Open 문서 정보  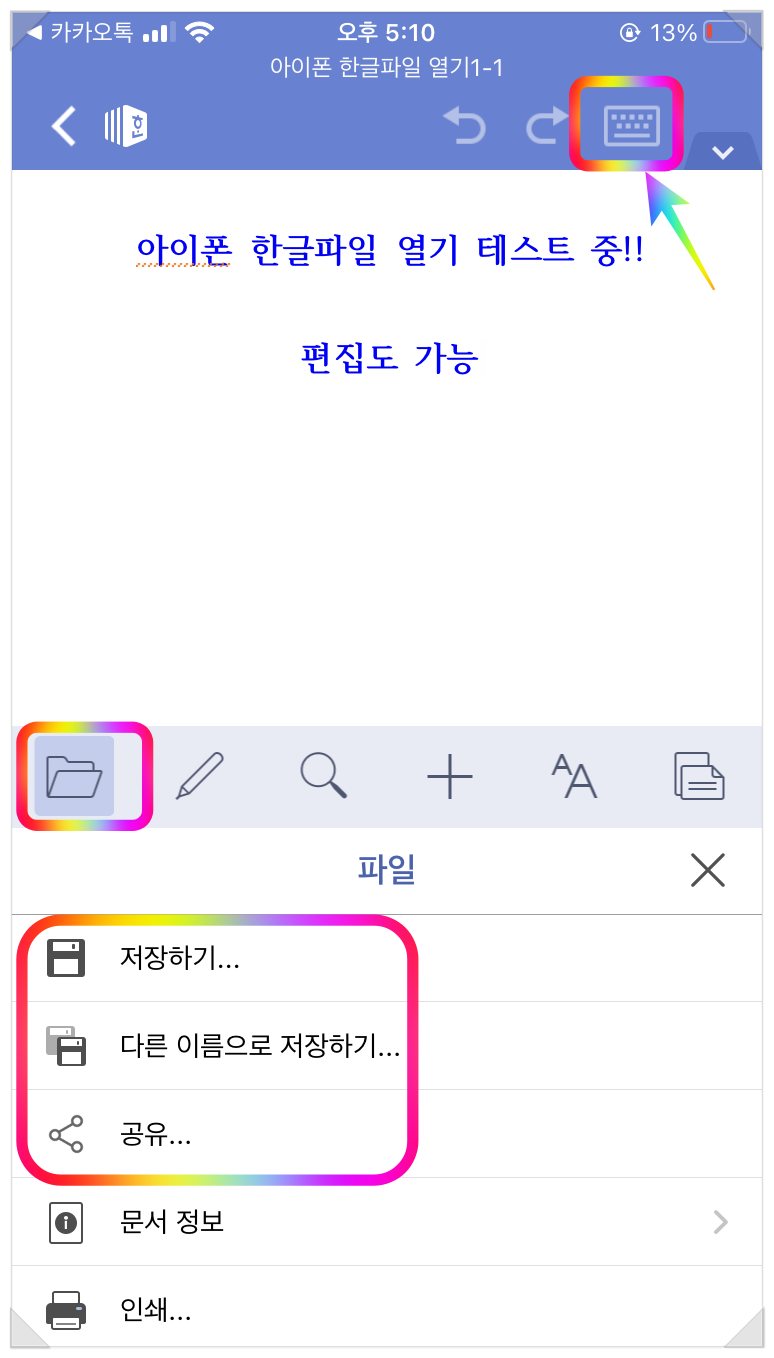pyautogui.click(x=387, y=1222)
